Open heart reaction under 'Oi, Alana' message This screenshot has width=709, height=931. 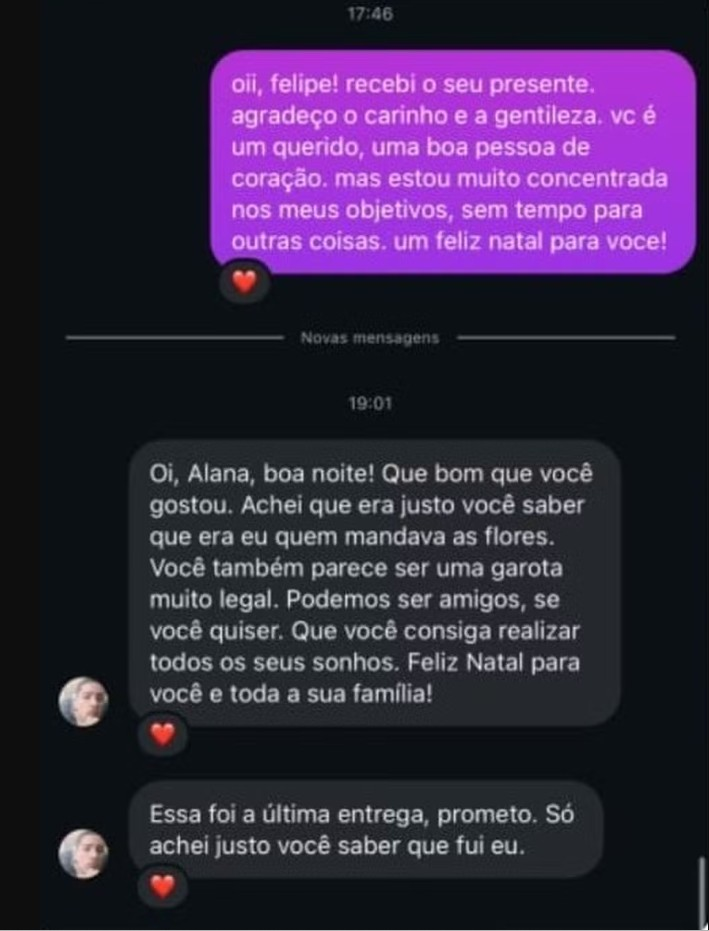pyautogui.click(x=162, y=735)
